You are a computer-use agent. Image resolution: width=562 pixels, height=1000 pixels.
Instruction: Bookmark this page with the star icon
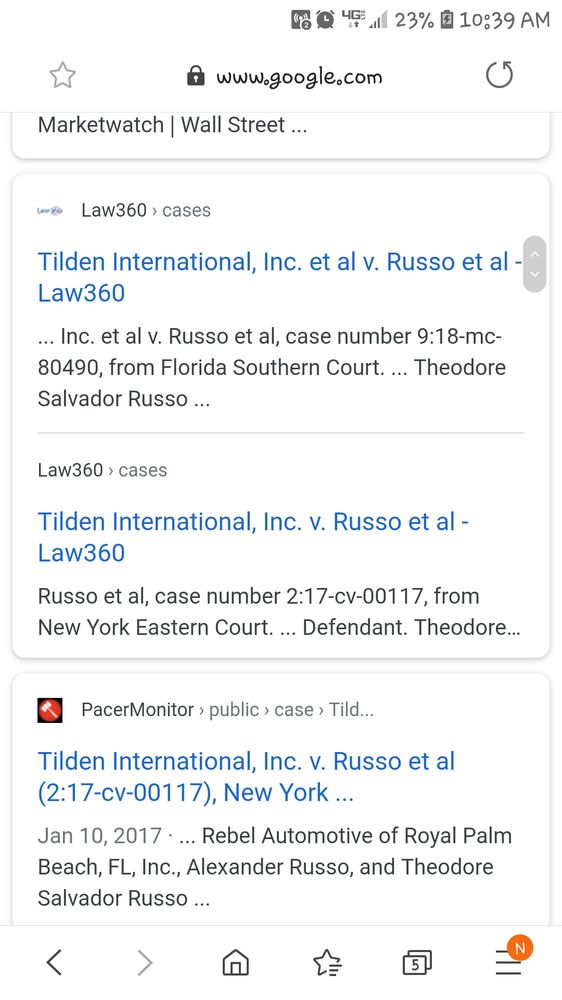click(63, 76)
